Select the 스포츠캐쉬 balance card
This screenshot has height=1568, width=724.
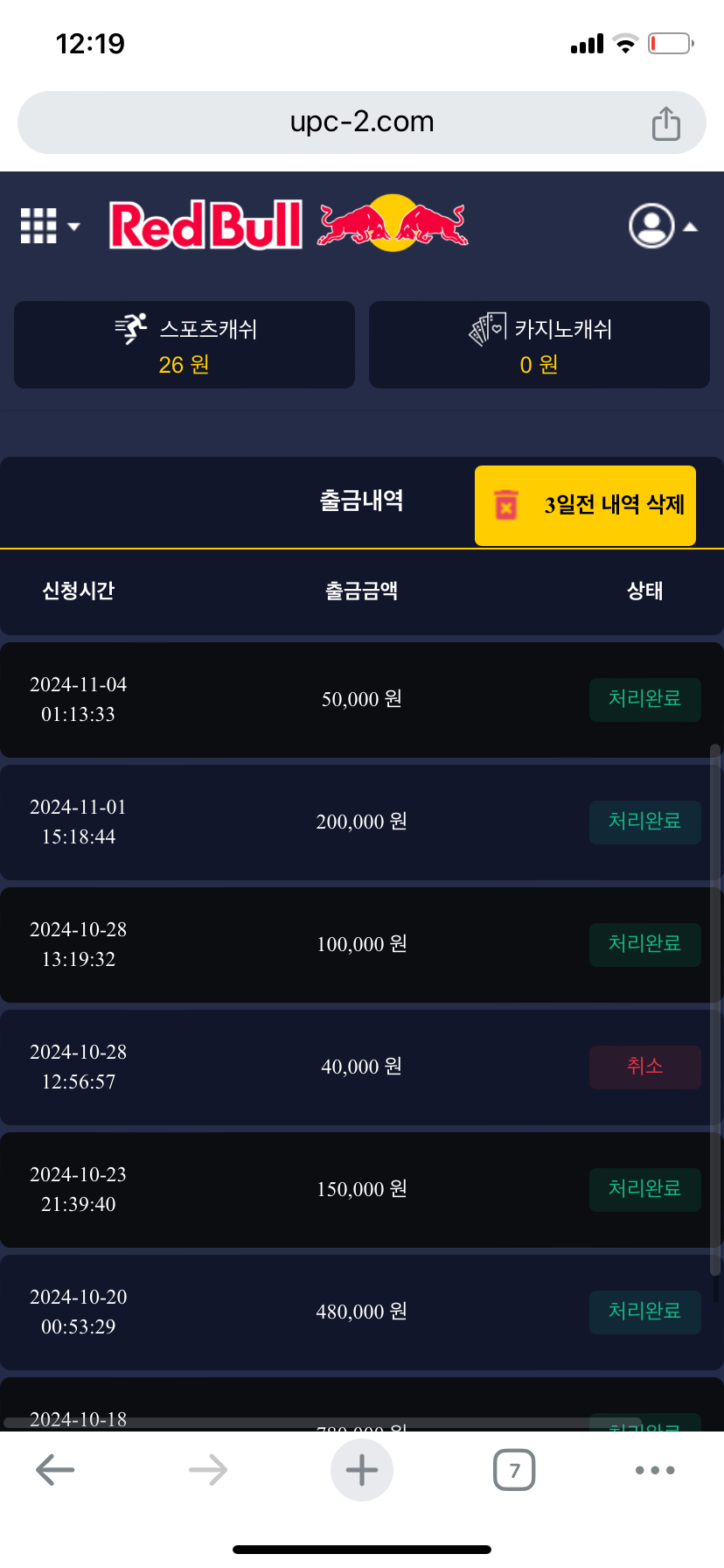[x=184, y=345]
